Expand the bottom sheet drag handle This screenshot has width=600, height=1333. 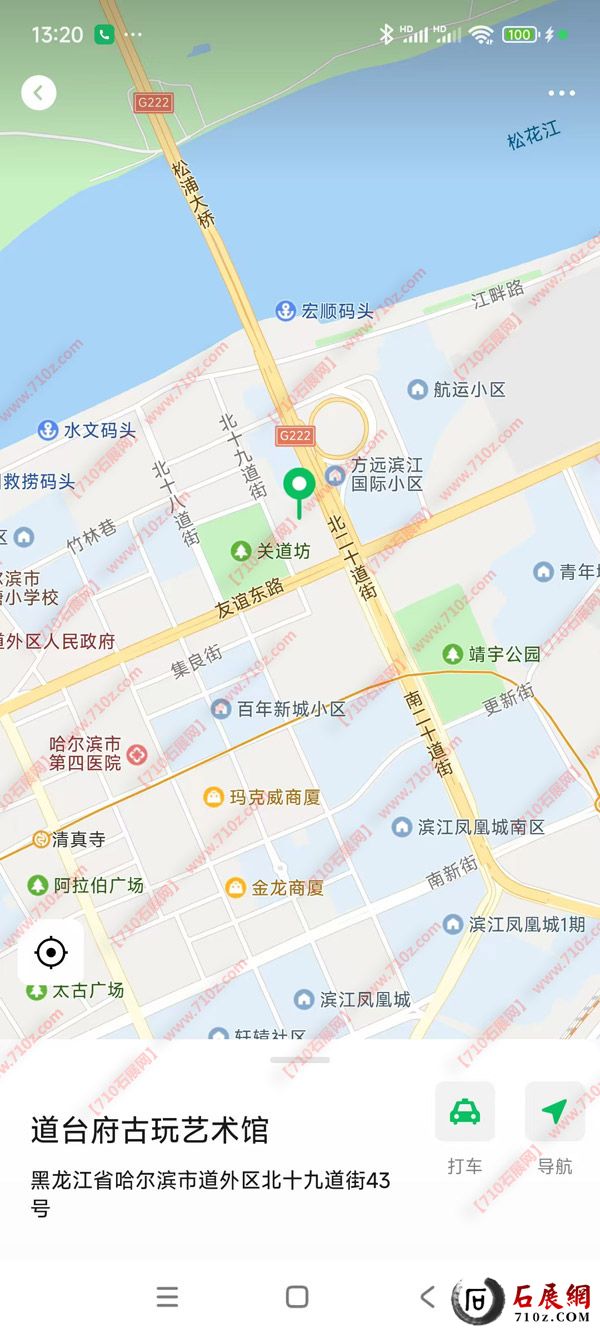coord(300,1059)
